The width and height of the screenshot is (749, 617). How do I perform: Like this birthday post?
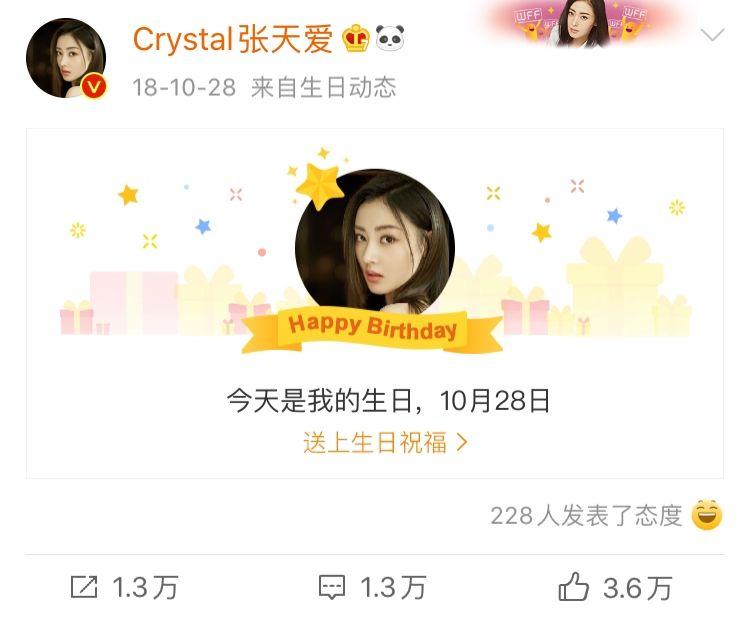tap(613, 588)
